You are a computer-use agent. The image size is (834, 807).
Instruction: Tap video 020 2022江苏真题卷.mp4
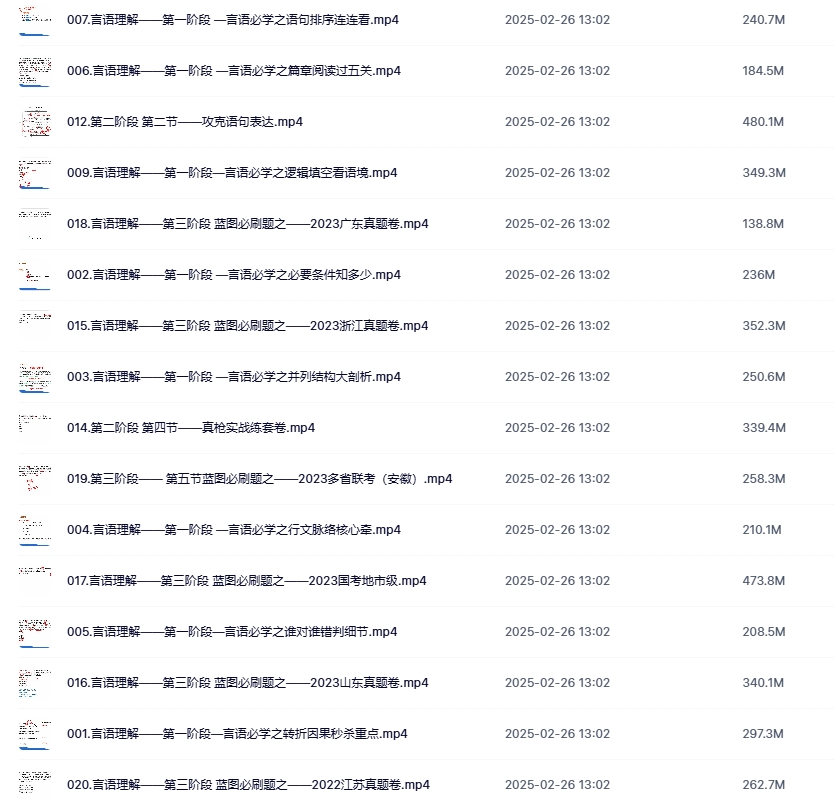[248, 785]
